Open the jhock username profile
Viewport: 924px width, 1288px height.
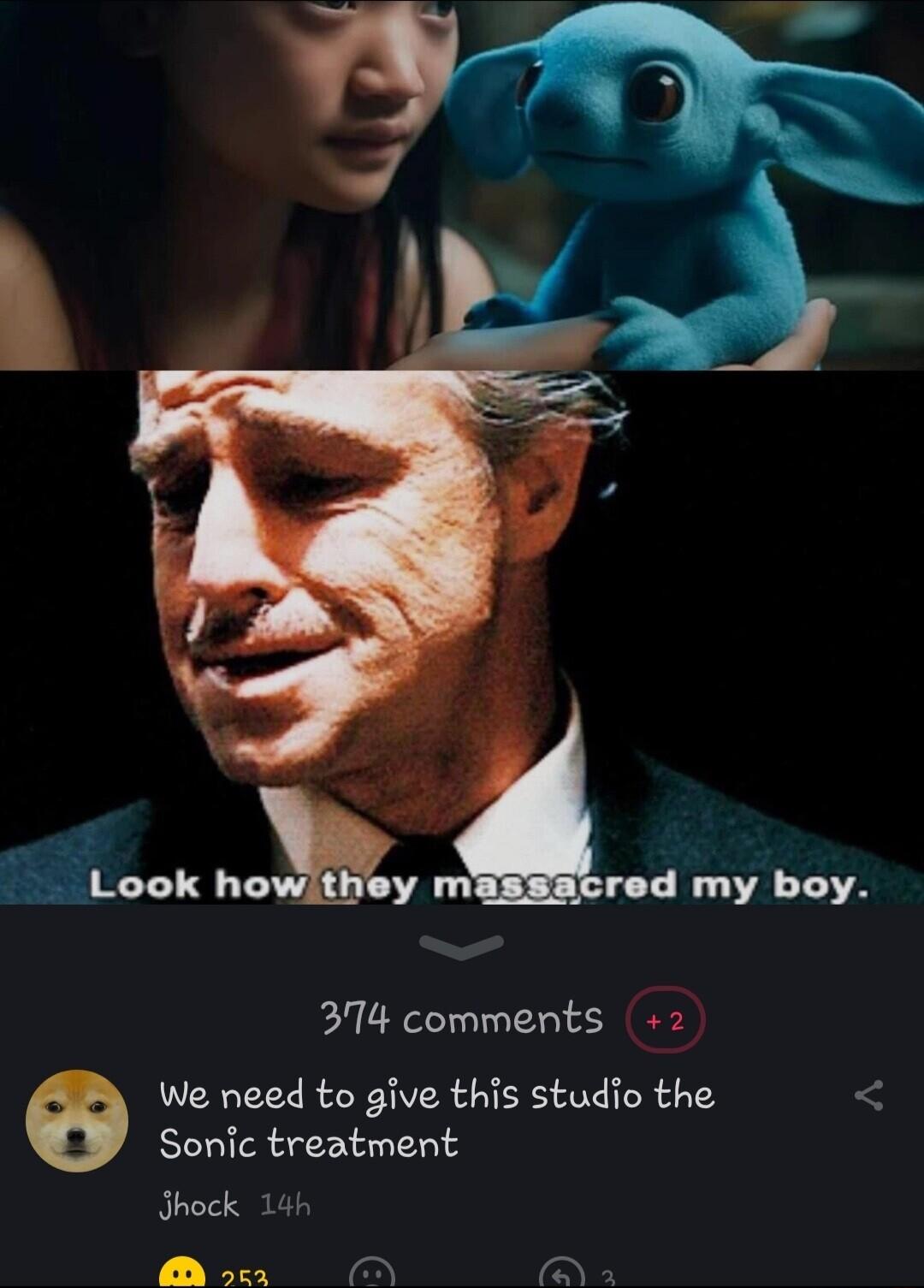point(199,1205)
